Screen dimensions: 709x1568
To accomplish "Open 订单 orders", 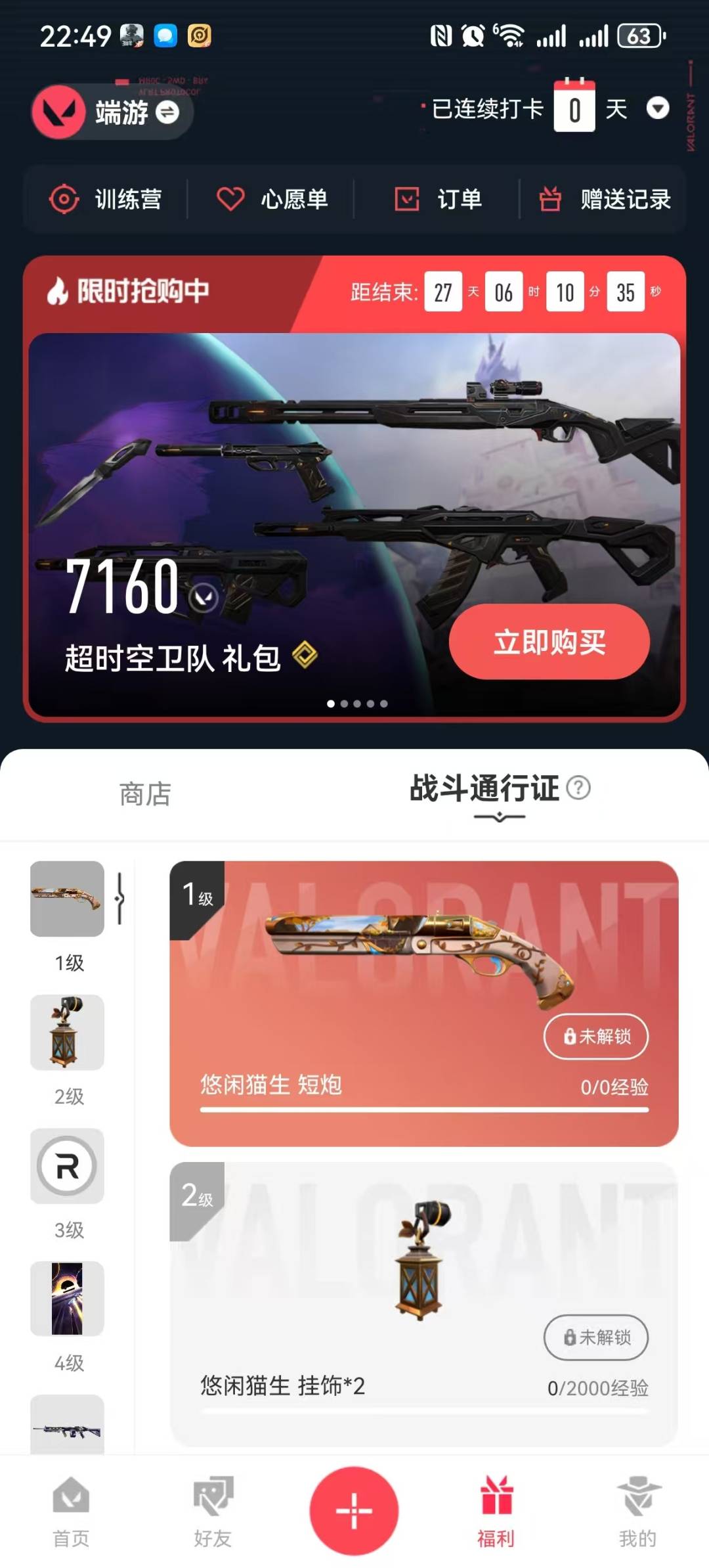I will click(x=438, y=199).
